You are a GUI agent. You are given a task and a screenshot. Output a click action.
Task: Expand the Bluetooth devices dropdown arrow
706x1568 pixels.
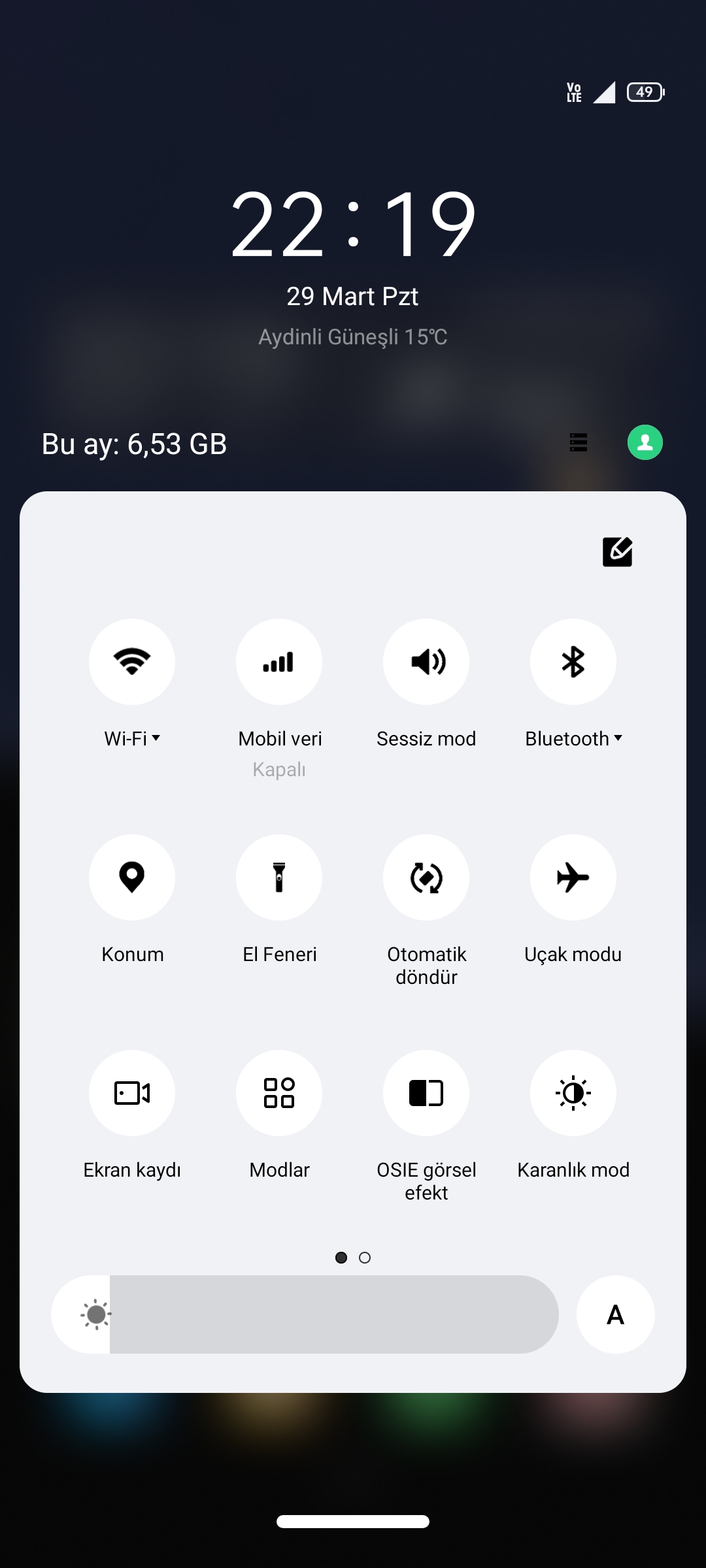tap(618, 738)
